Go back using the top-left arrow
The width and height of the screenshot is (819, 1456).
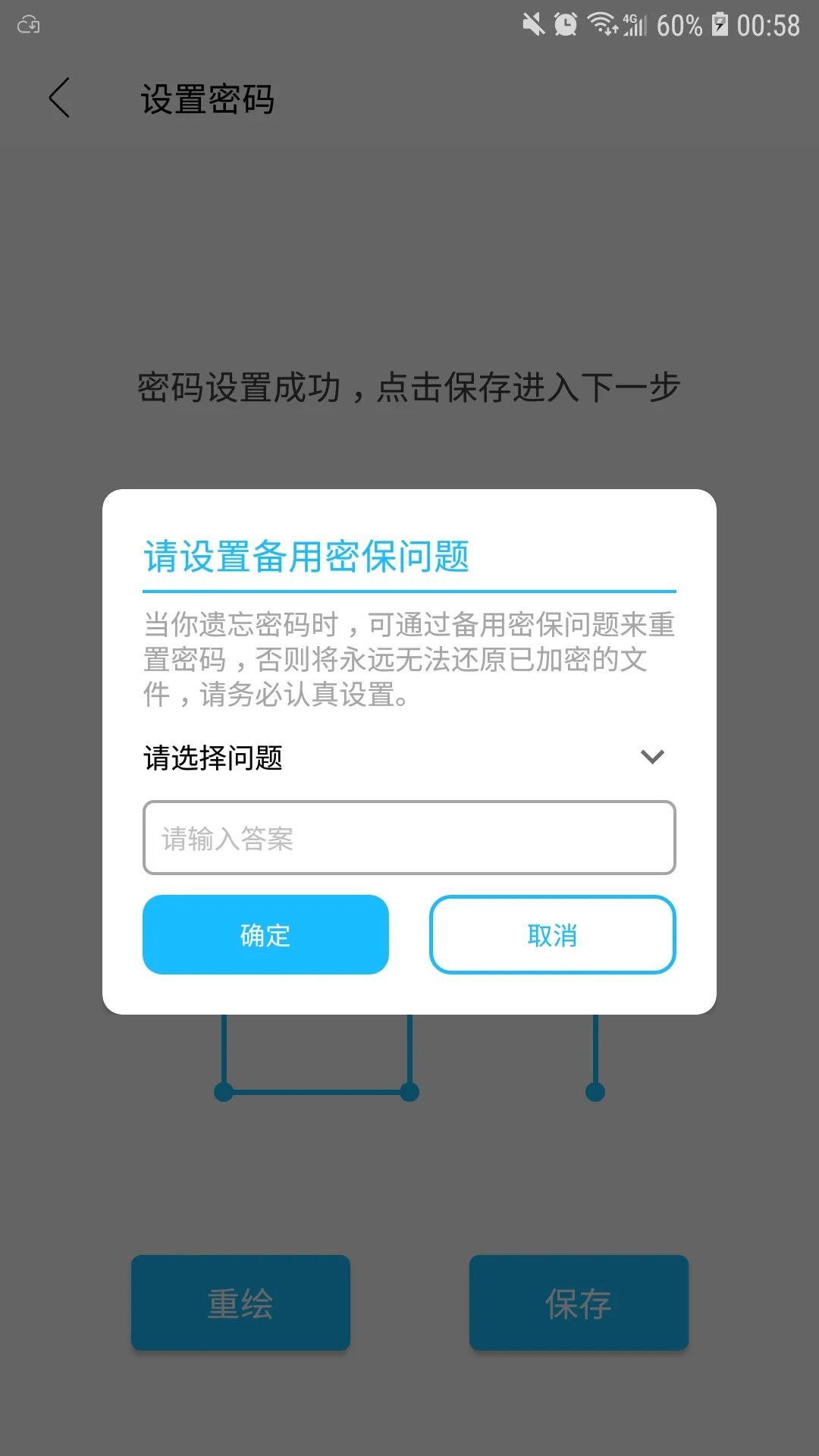[x=59, y=99]
